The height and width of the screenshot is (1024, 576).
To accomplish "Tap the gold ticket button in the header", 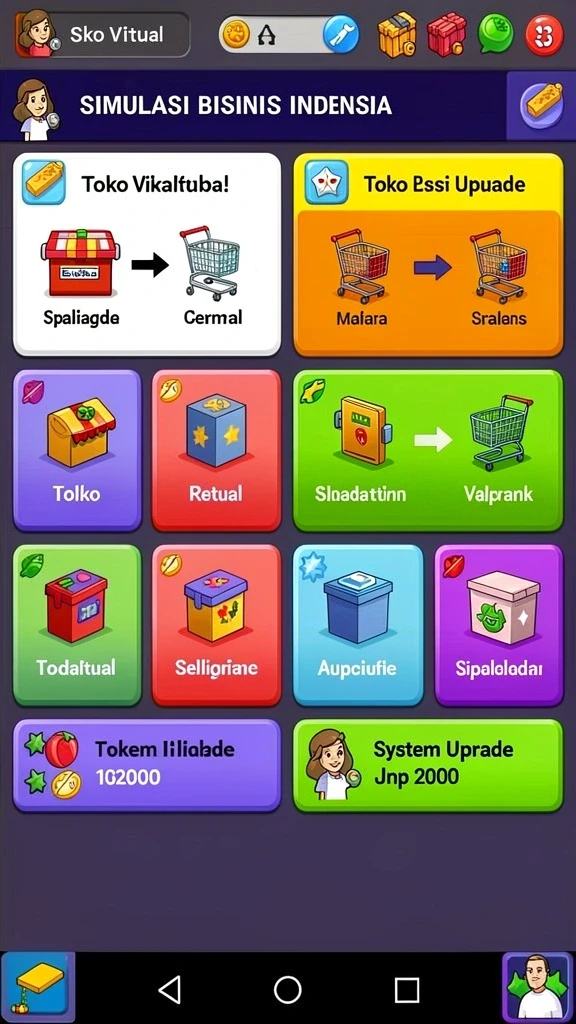I will 541,105.
